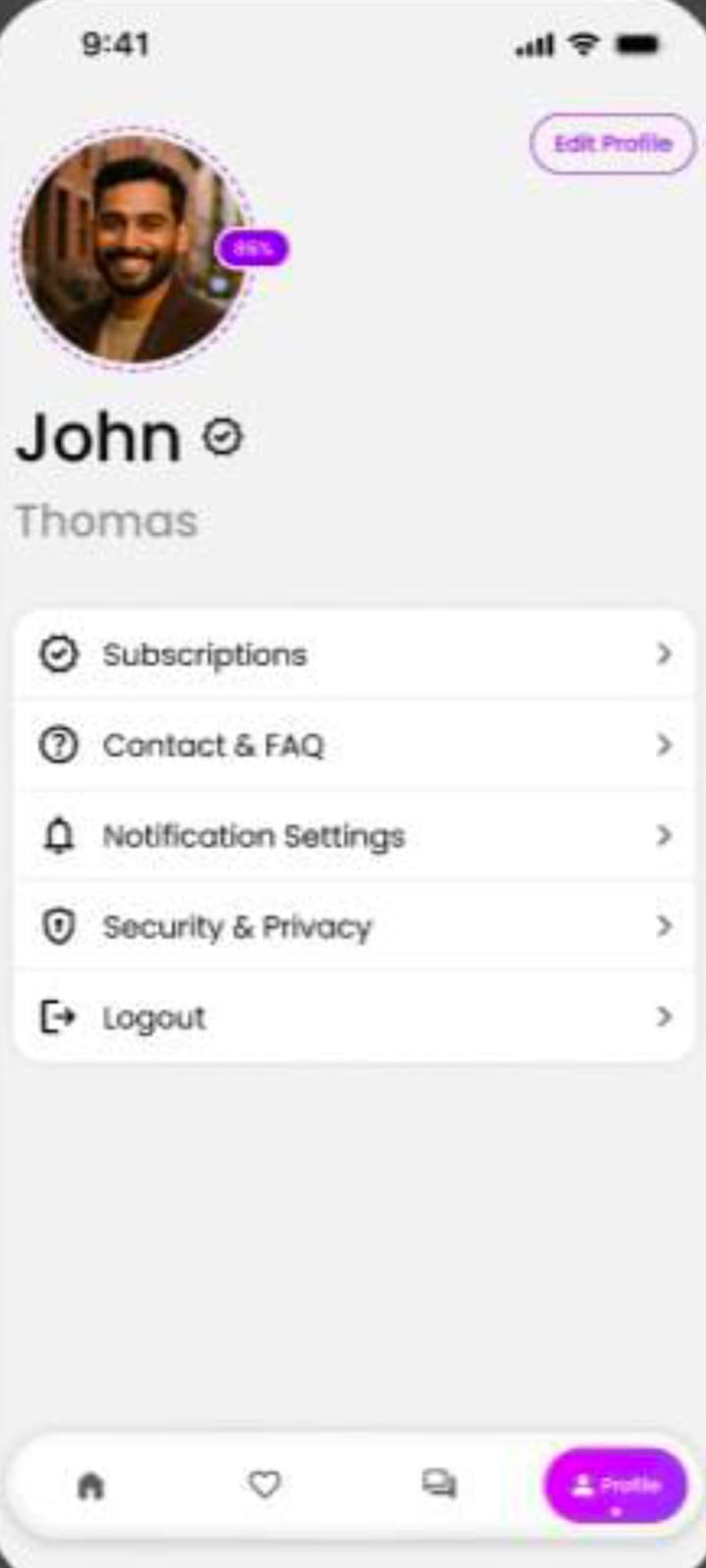Screen dimensions: 706x1568
Task: Switch to the chat messages tab
Action: click(x=438, y=1485)
